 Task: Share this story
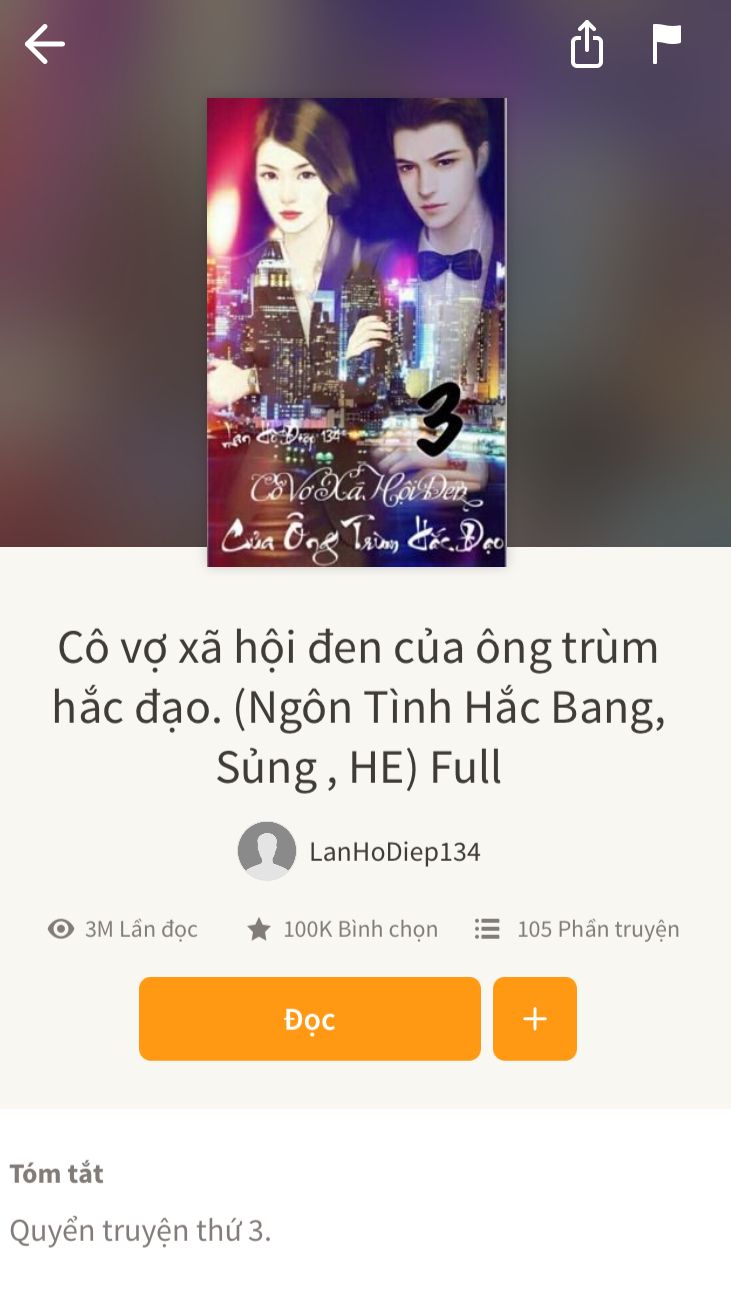(587, 44)
